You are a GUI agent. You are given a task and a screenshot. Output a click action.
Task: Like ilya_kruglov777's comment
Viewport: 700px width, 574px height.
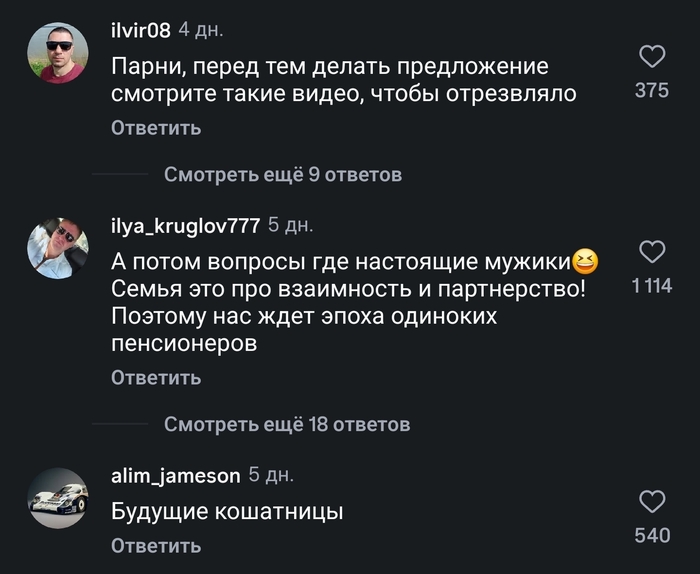click(x=652, y=252)
